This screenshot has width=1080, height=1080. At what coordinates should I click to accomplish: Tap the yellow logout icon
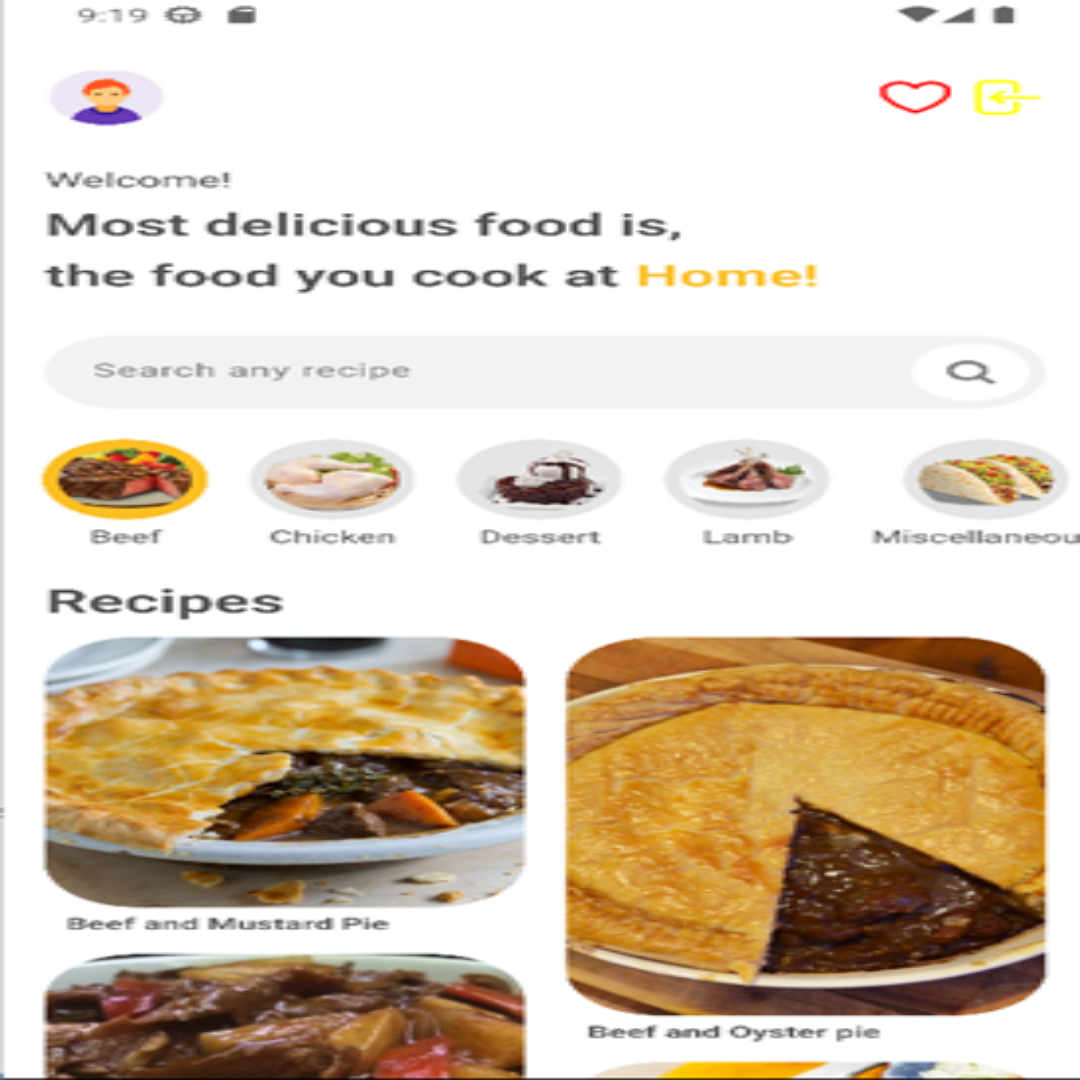click(1006, 97)
